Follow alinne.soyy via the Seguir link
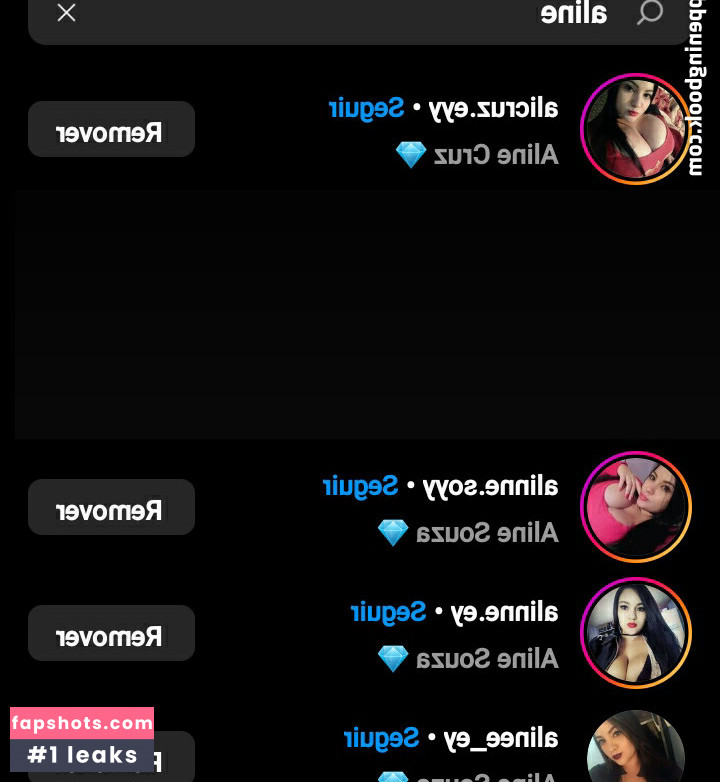The height and width of the screenshot is (782, 720). point(360,487)
